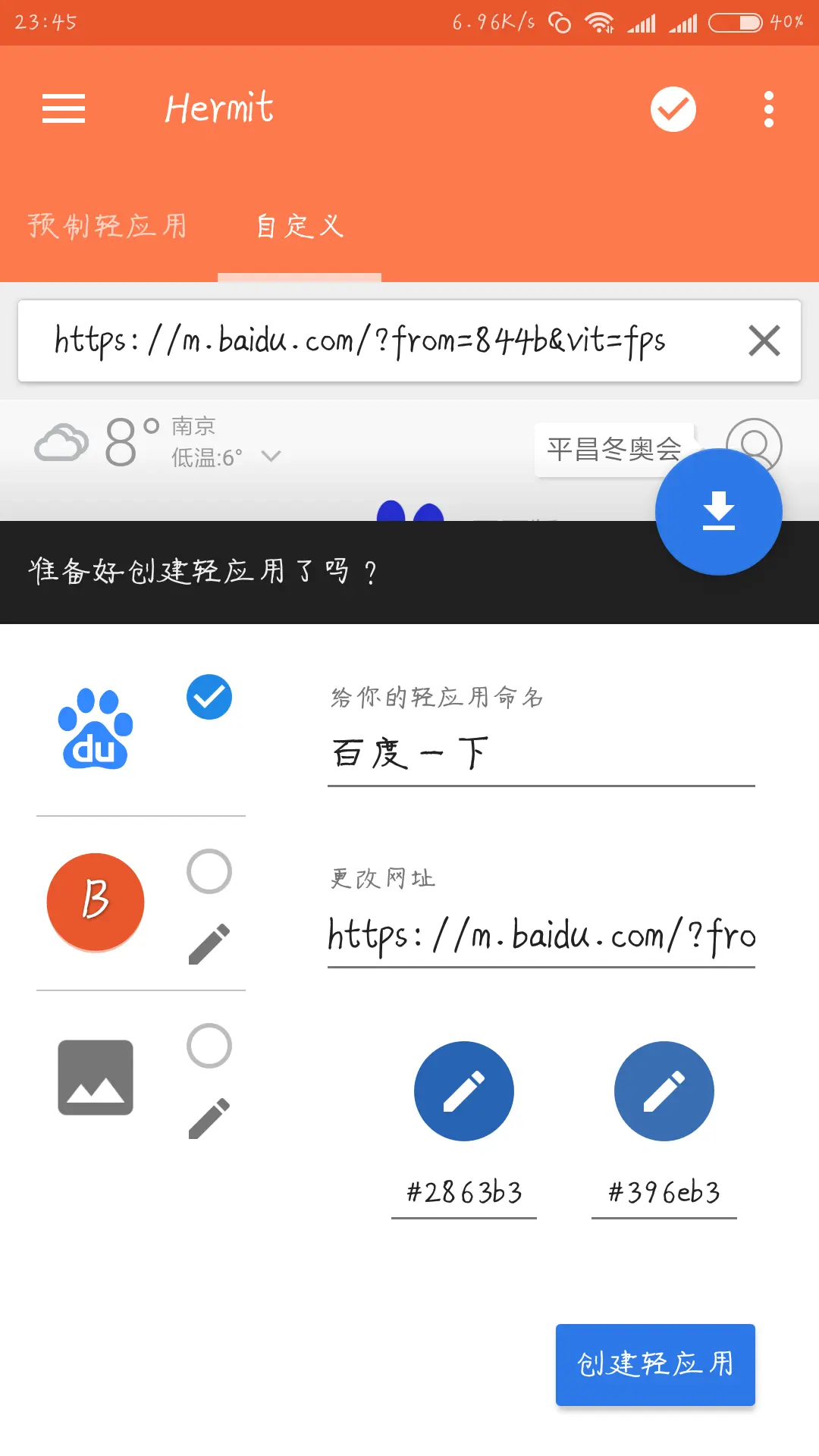Image resolution: width=819 pixels, height=1456 pixels.
Task: Open the hamburger drawer menu
Action: 64,108
